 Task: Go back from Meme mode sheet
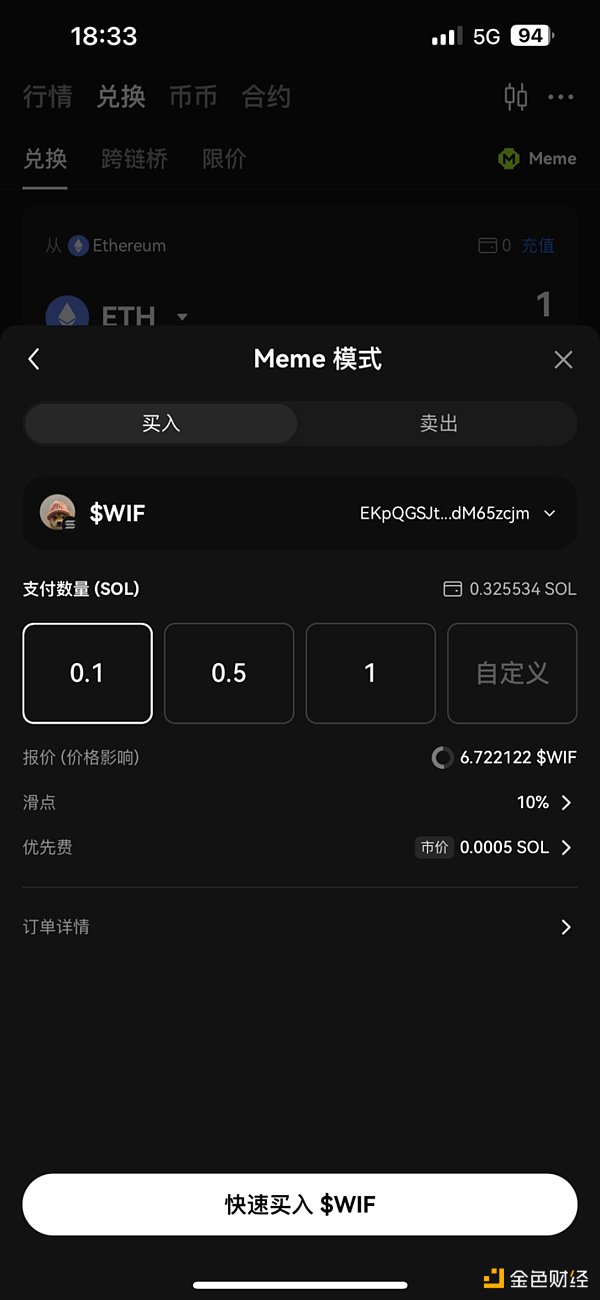[x=34, y=359]
